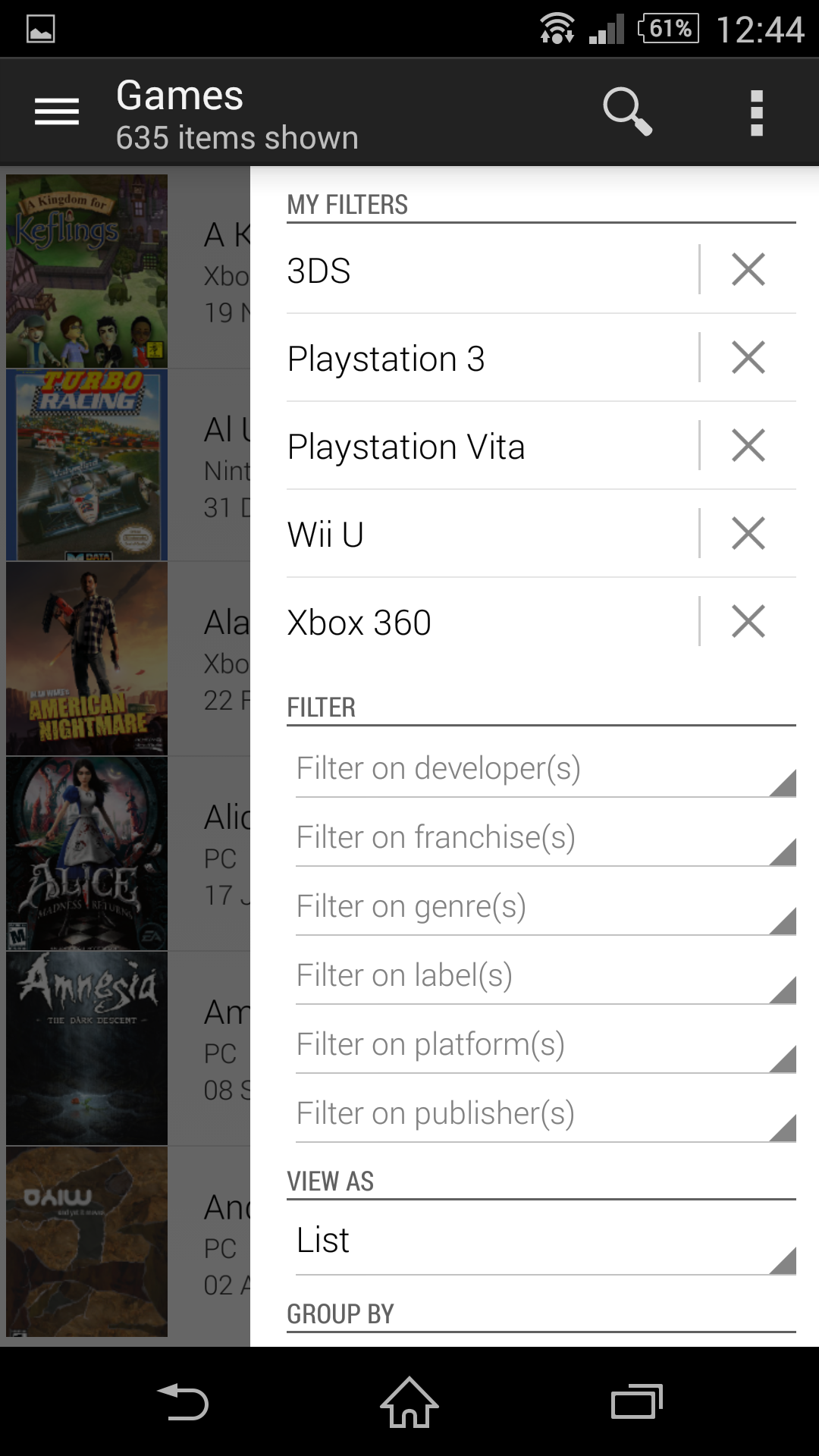The width and height of the screenshot is (819, 1456).
Task: Expand Filter on franchise(s) dropdown
Action: click(x=544, y=838)
